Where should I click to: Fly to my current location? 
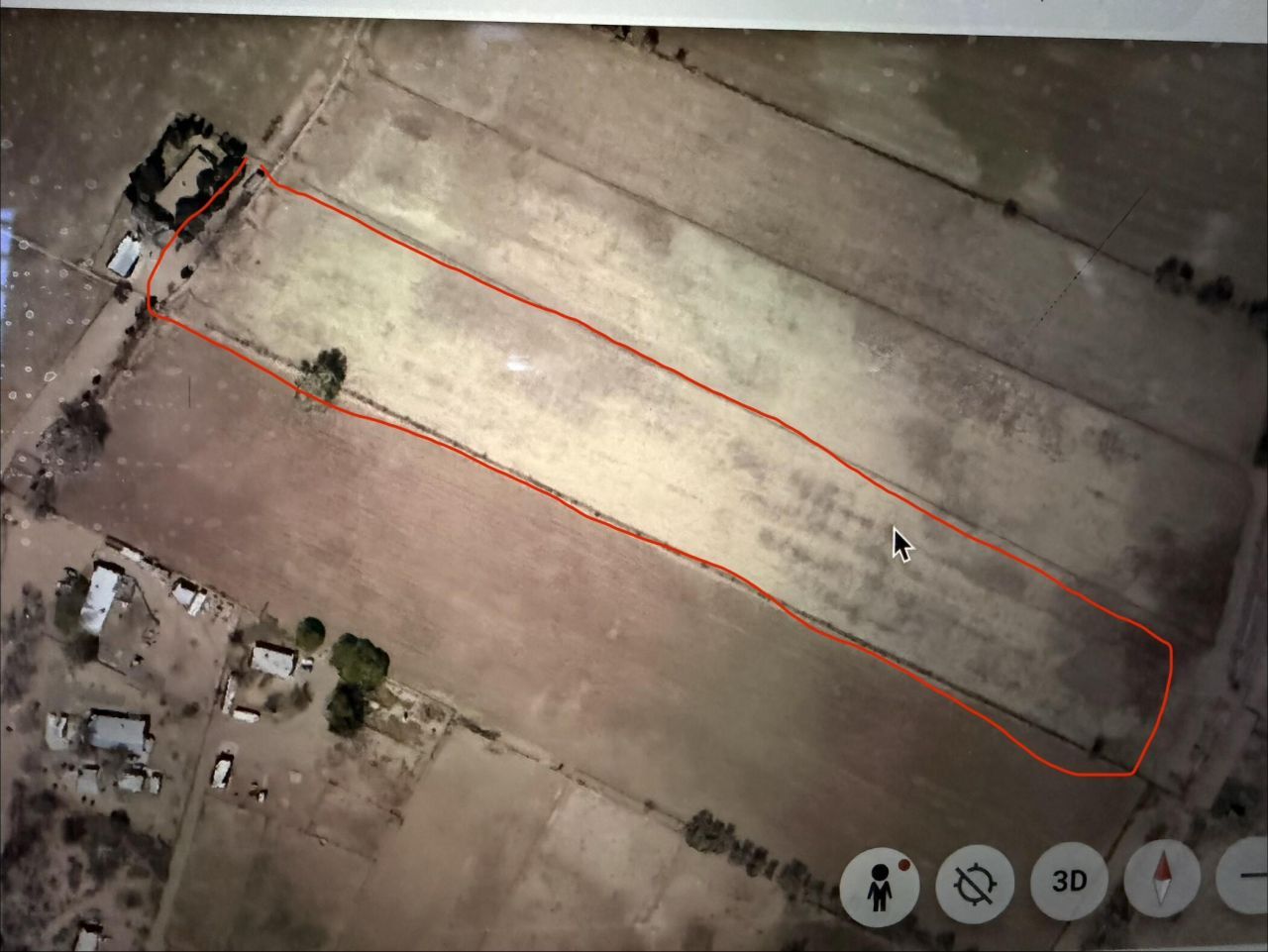point(974,882)
